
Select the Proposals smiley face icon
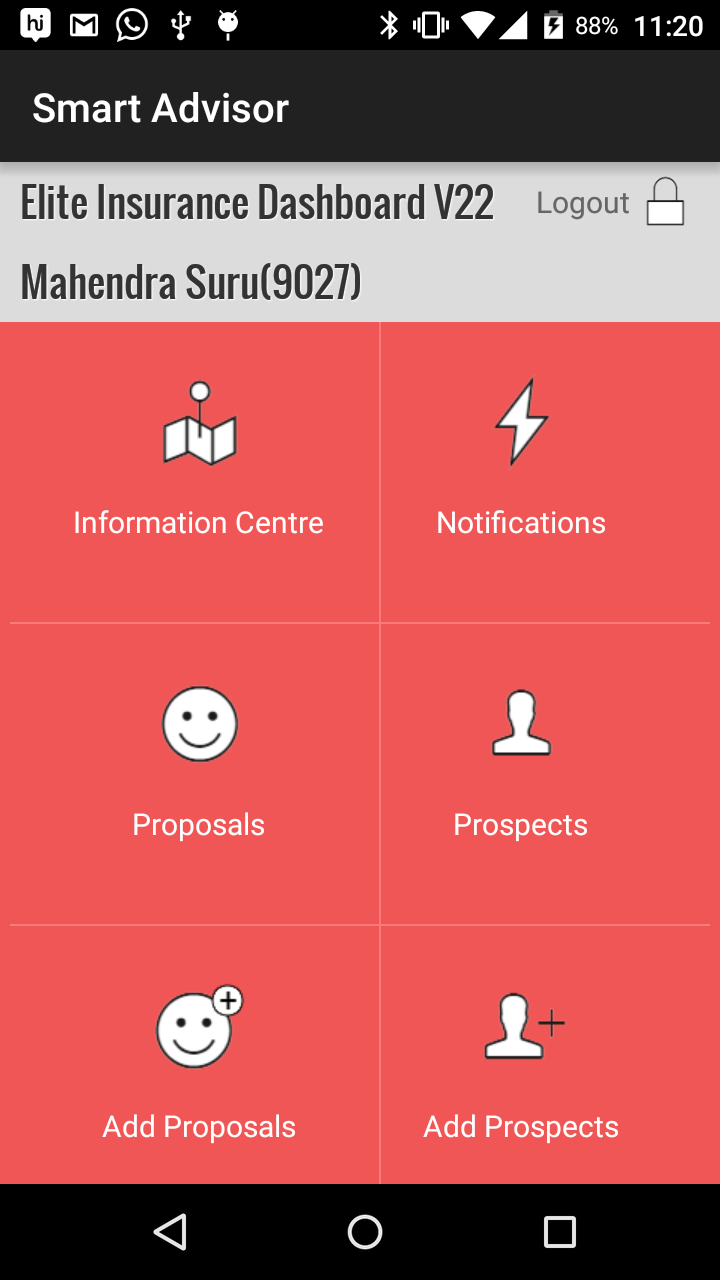tap(198, 723)
